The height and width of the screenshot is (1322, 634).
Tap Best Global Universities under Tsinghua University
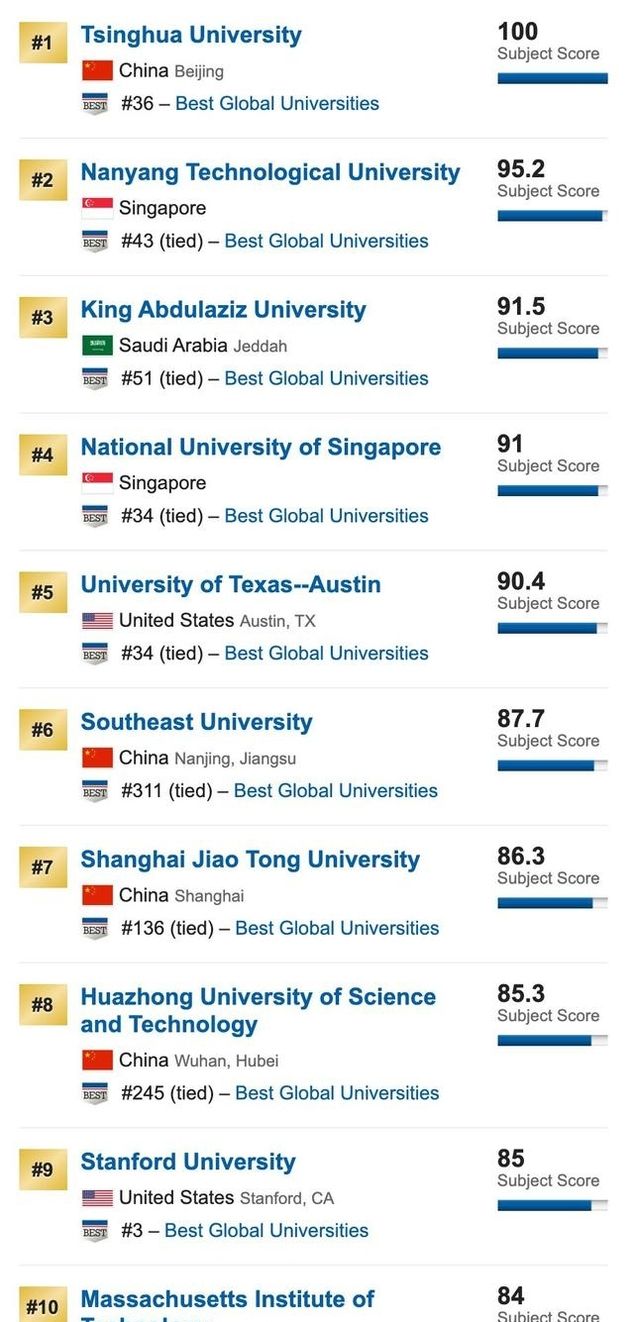coord(277,103)
